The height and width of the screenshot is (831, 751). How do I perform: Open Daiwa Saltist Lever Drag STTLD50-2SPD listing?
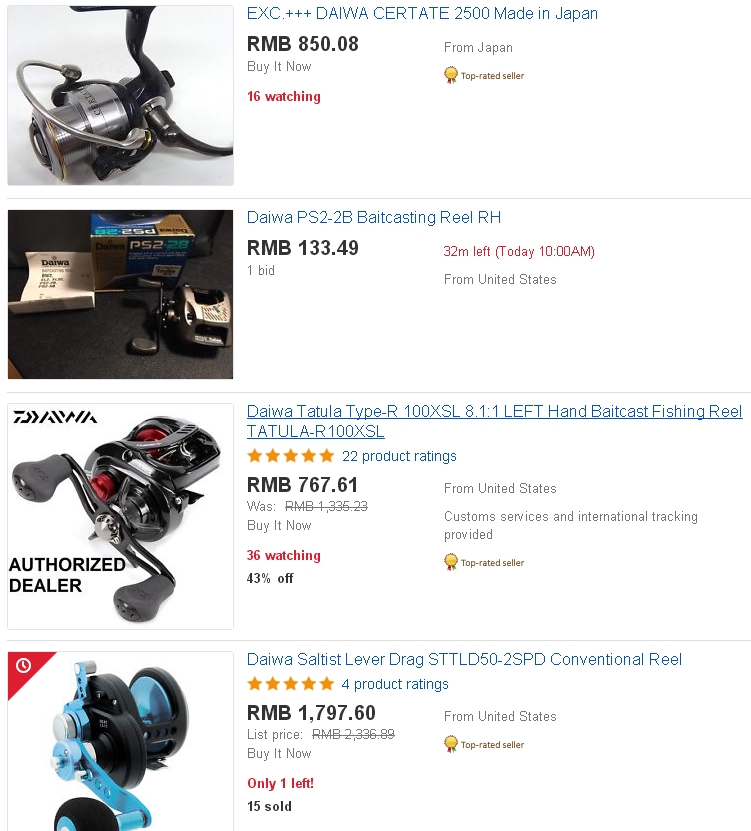coord(464,660)
